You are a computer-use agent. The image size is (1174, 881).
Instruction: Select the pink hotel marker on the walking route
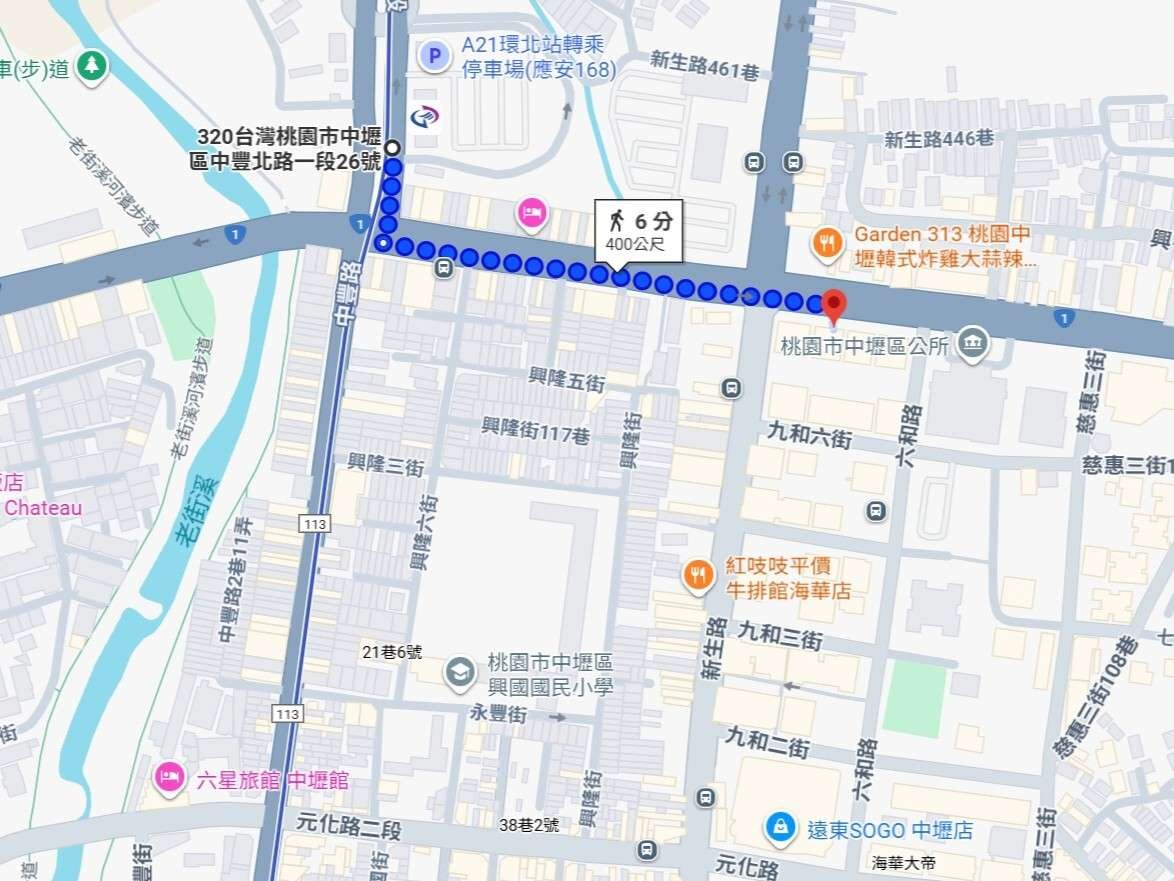pos(532,212)
